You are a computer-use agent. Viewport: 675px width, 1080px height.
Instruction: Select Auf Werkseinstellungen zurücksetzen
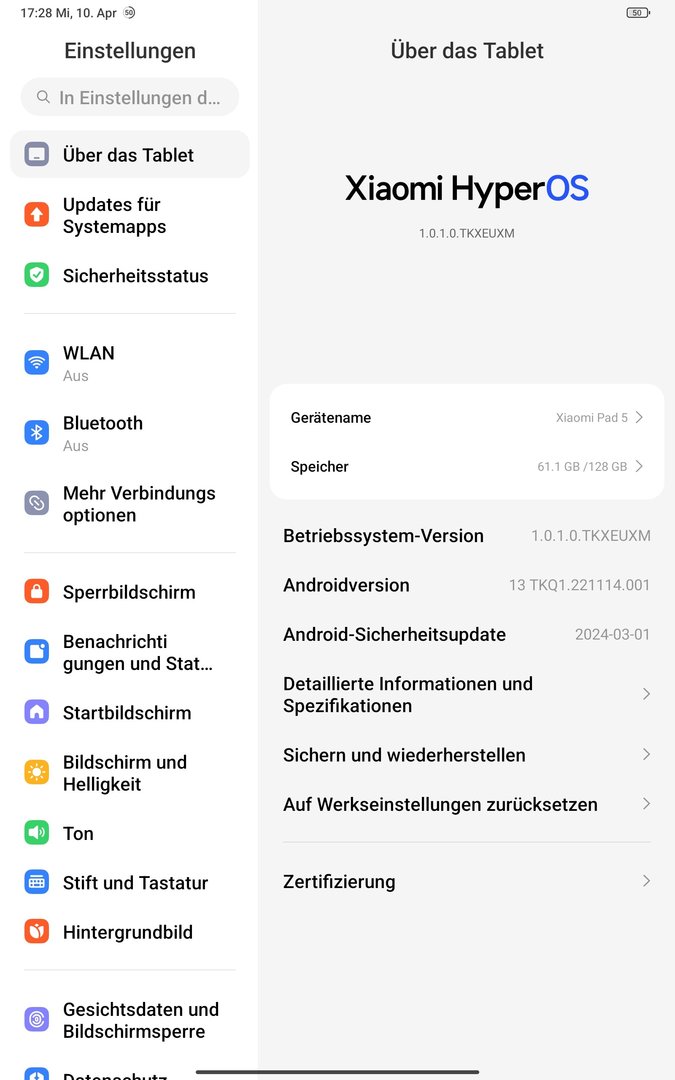(466, 804)
